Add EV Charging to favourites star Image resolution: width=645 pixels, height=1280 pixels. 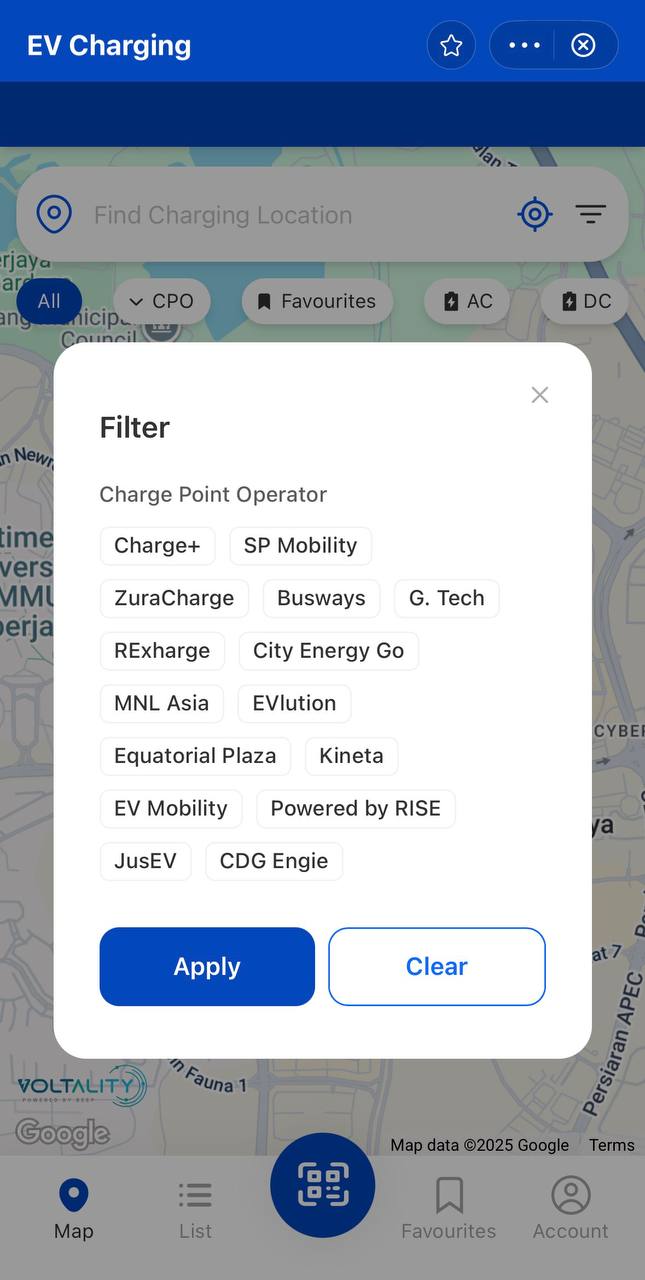[x=451, y=45]
